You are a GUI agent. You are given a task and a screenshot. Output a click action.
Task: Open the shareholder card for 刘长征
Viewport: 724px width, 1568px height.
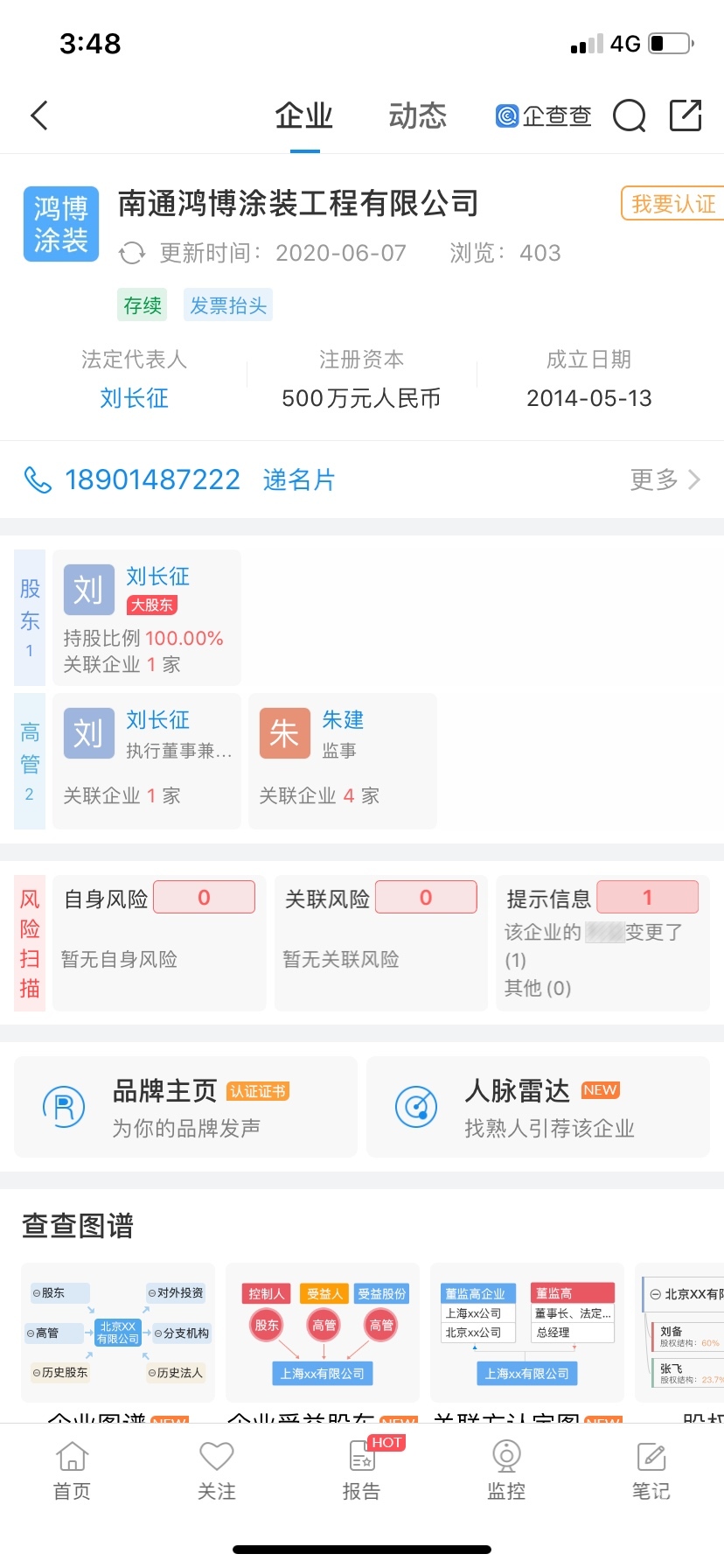pos(146,618)
